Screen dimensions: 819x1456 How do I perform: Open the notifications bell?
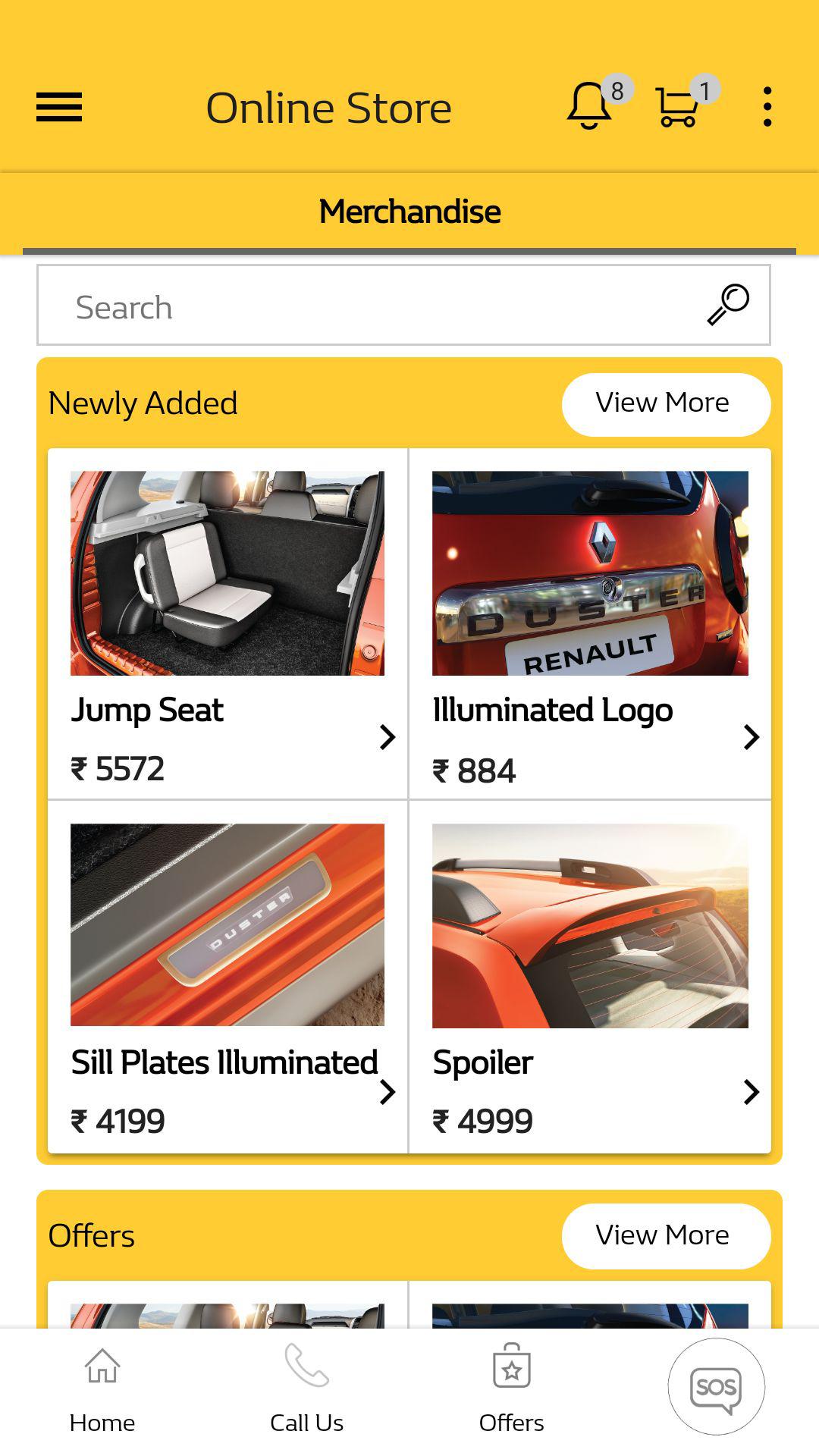(x=590, y=106)
